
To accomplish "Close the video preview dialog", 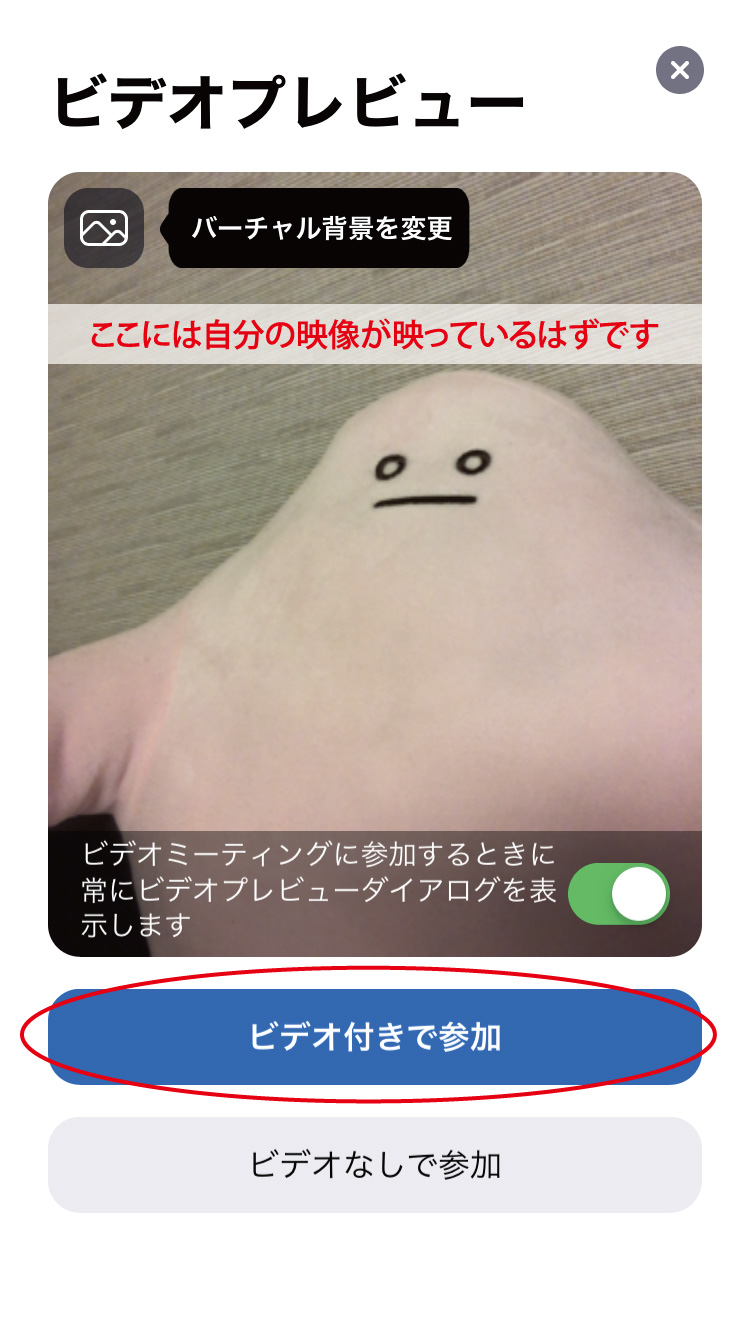I will [x=680, y=70].
